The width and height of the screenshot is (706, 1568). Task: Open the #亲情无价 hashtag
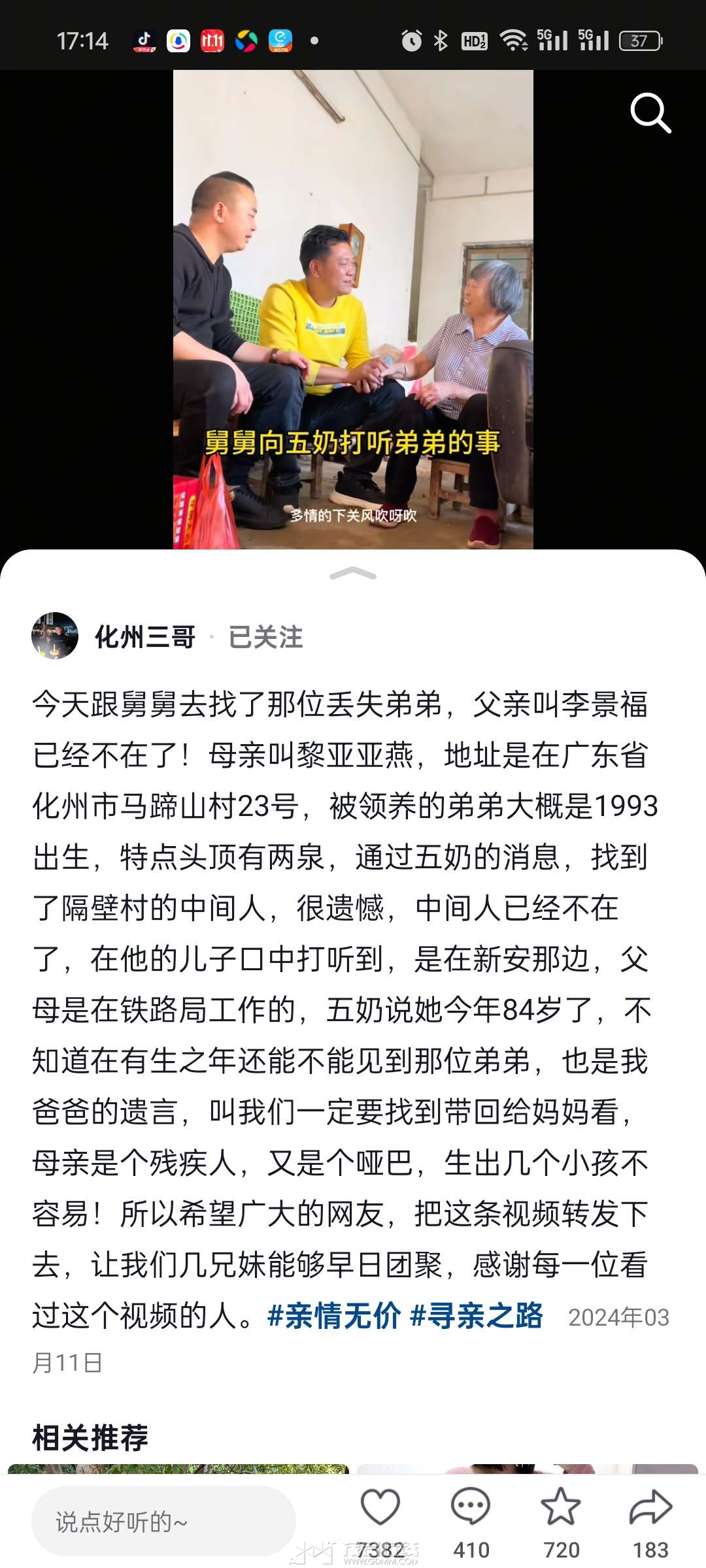(x=333, y=1315)
